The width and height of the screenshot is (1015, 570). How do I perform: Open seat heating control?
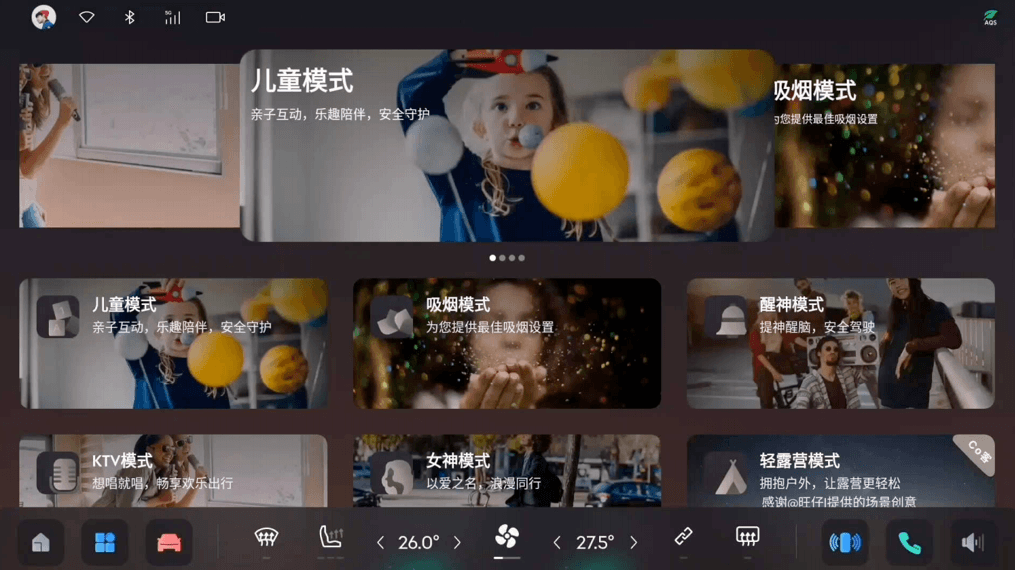(x=330, y=540)
